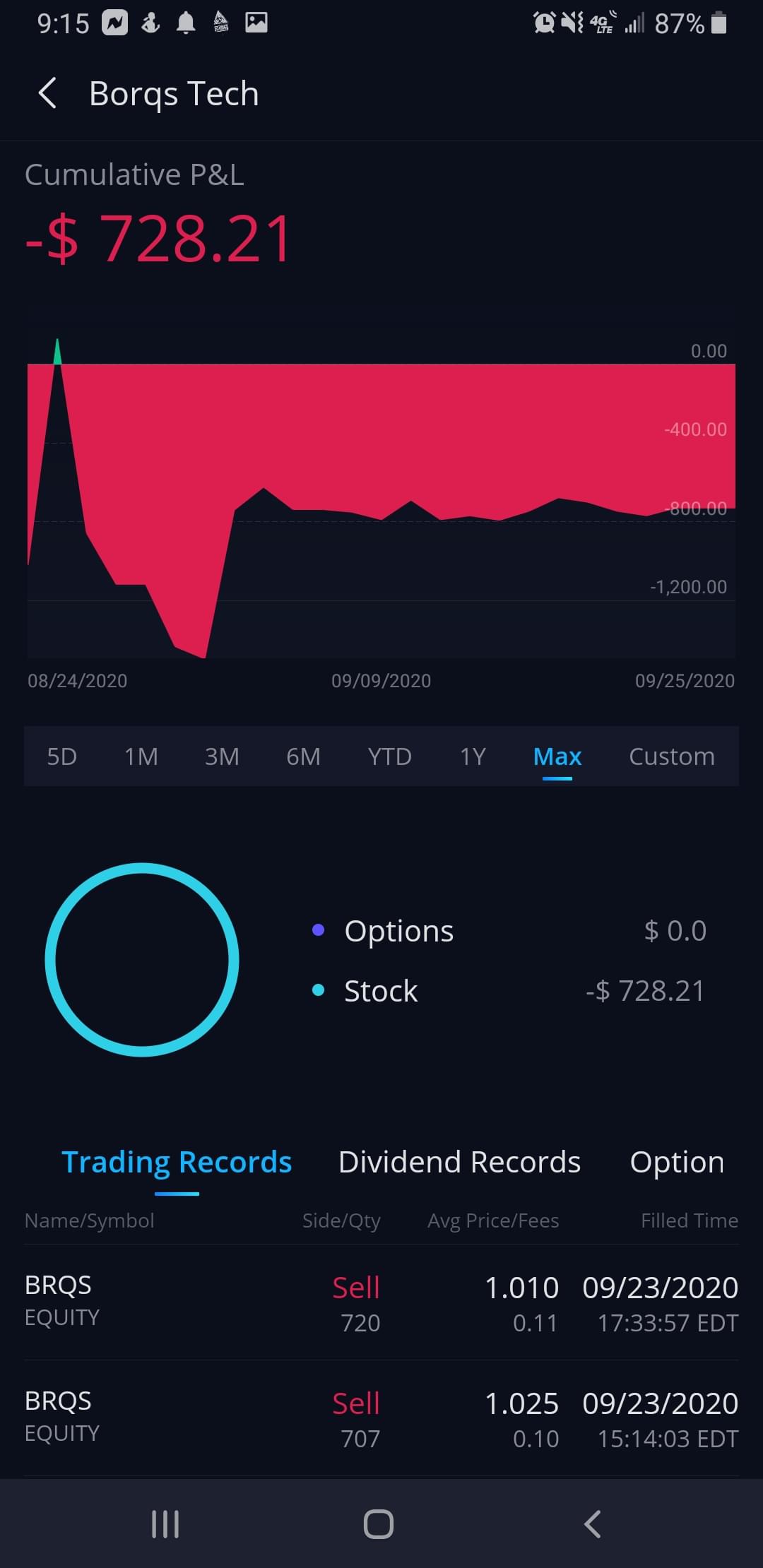Viewport: 763px width, 1568px height.
Task: Choose the 6M time range
Action: coord(303,756)
